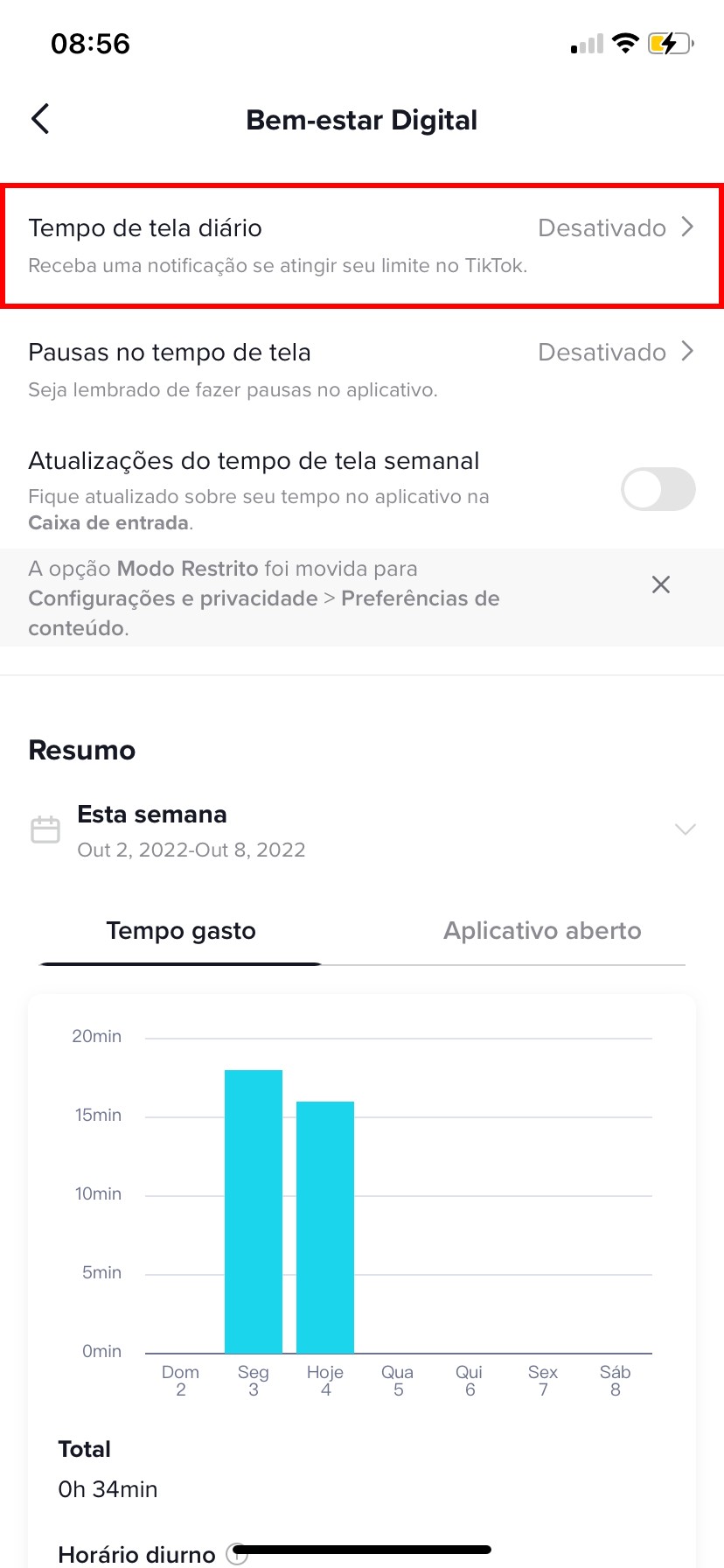Tap the info icon beside Horário diurno
This screenshot has height=1568, width=724.
point(237,1554)
